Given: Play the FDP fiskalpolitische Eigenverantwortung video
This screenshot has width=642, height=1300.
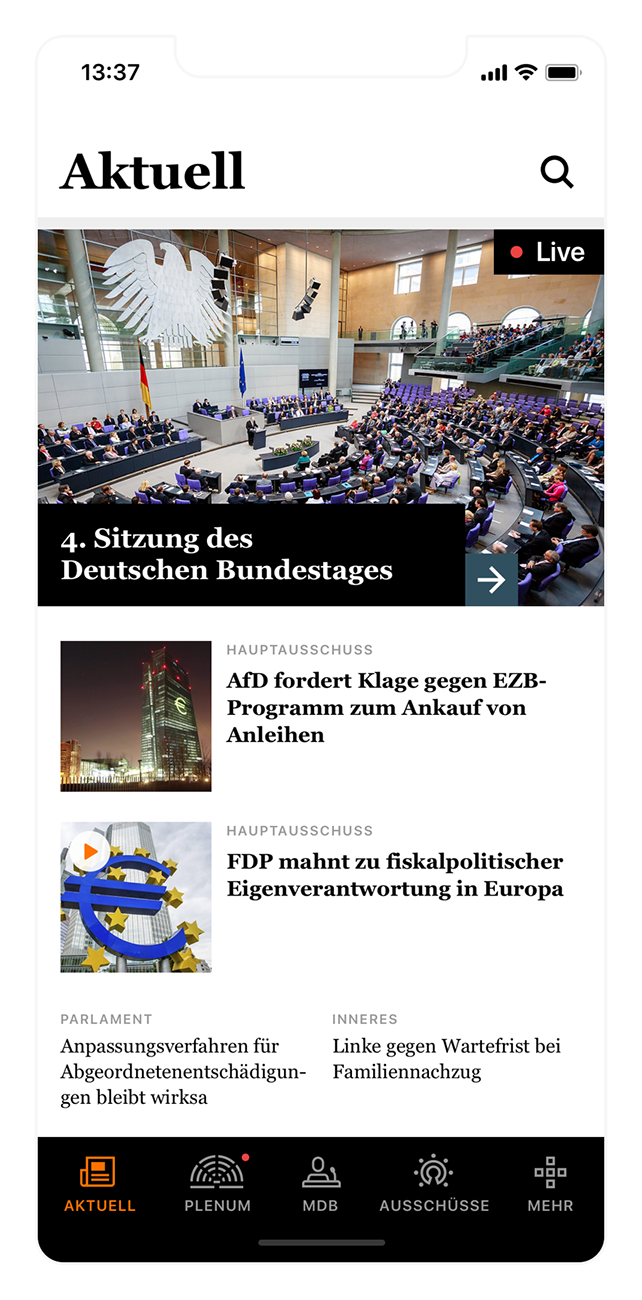Looking at the screenshot, I should click(x=90, y=852).
